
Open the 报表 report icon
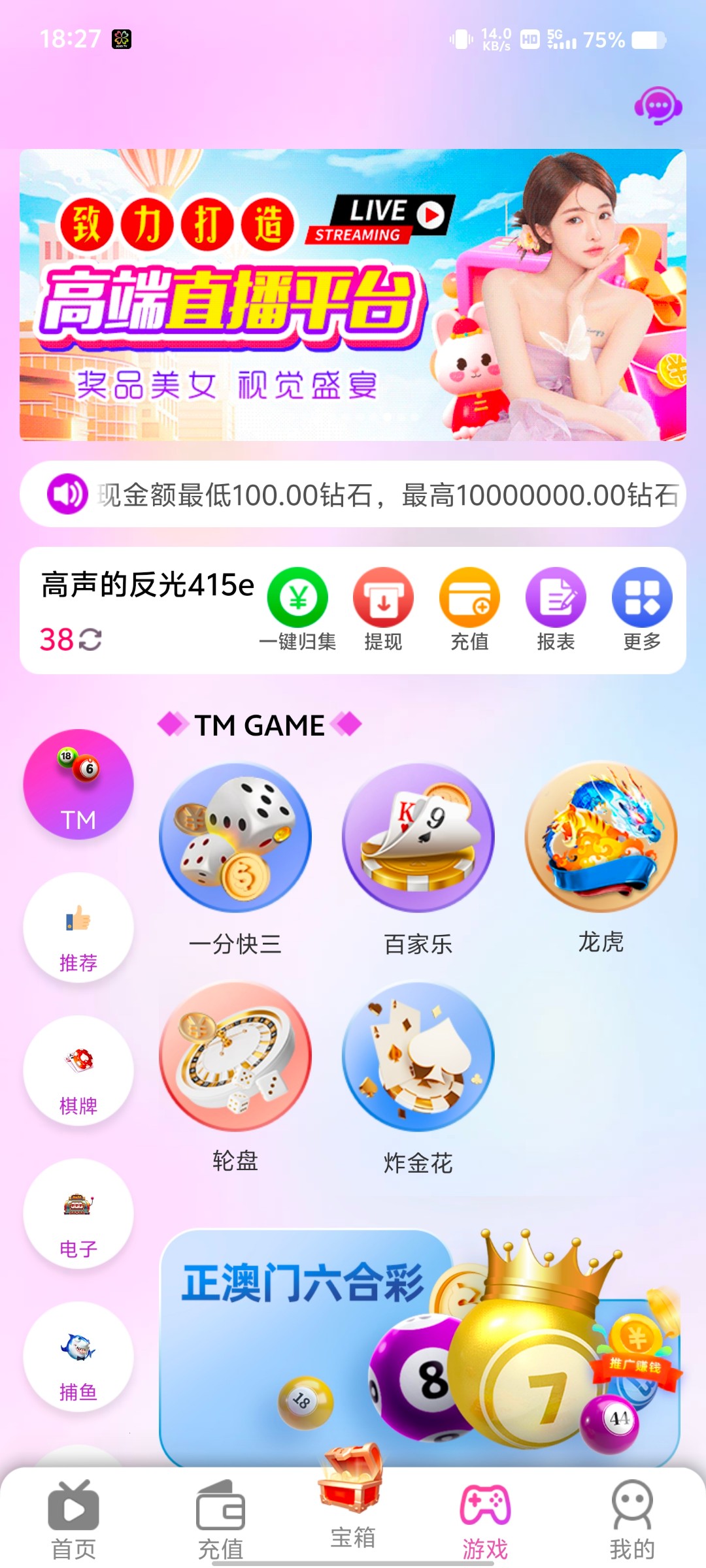click(554, 596)
